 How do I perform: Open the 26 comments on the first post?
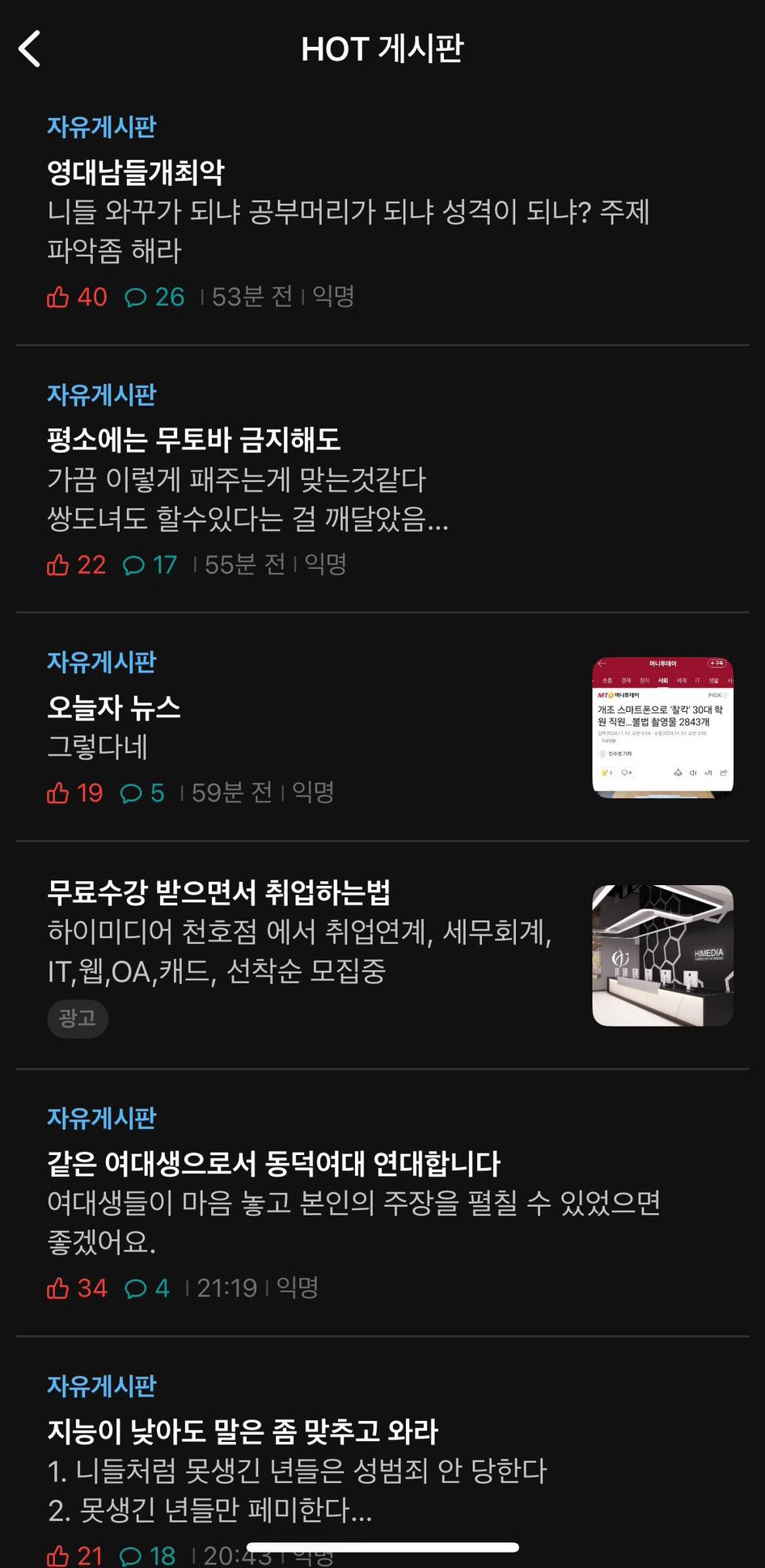(x=154, y=297)
